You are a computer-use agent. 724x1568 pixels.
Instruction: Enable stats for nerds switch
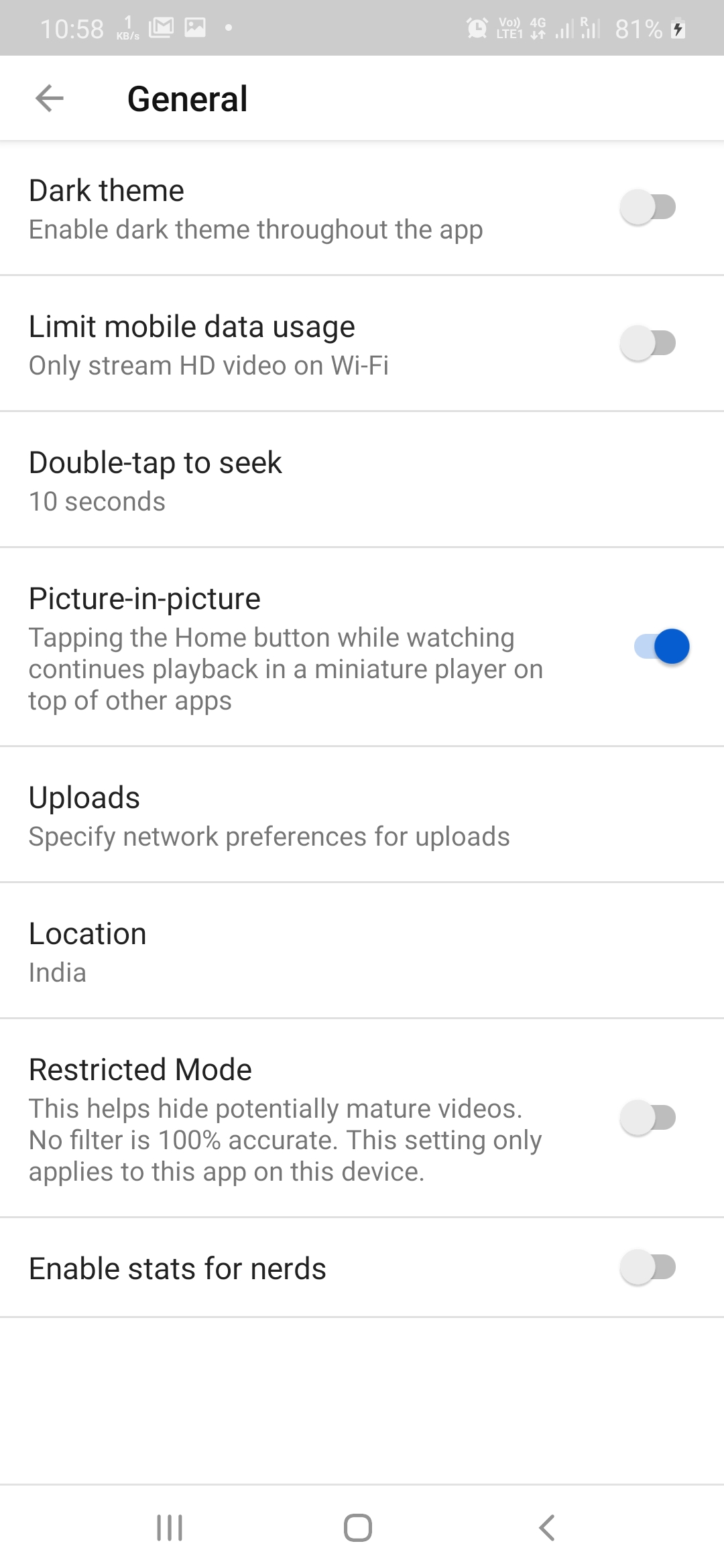click(x=648, y=1267)
